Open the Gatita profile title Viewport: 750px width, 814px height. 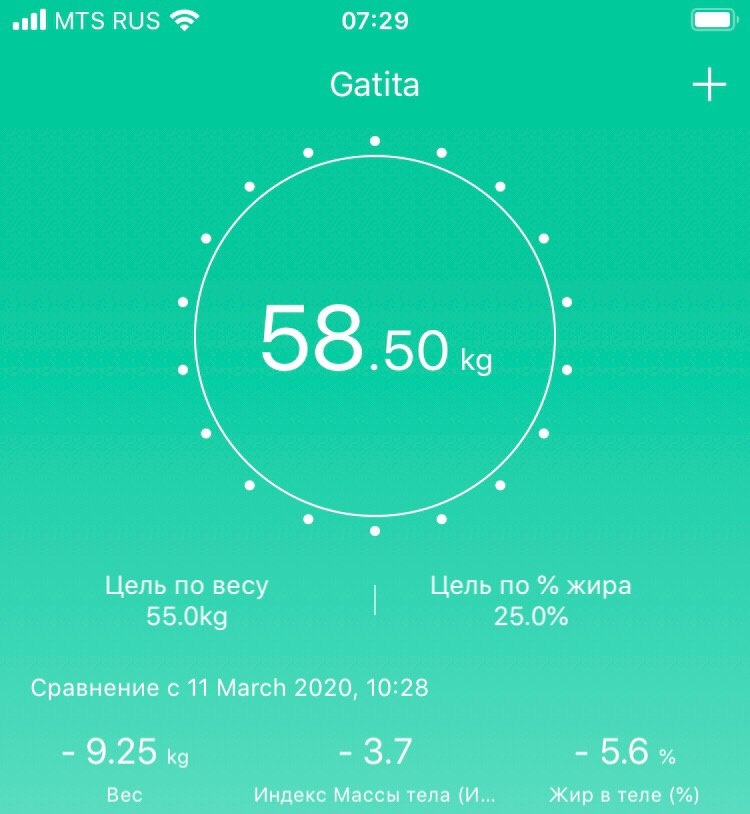pos(374,85)
